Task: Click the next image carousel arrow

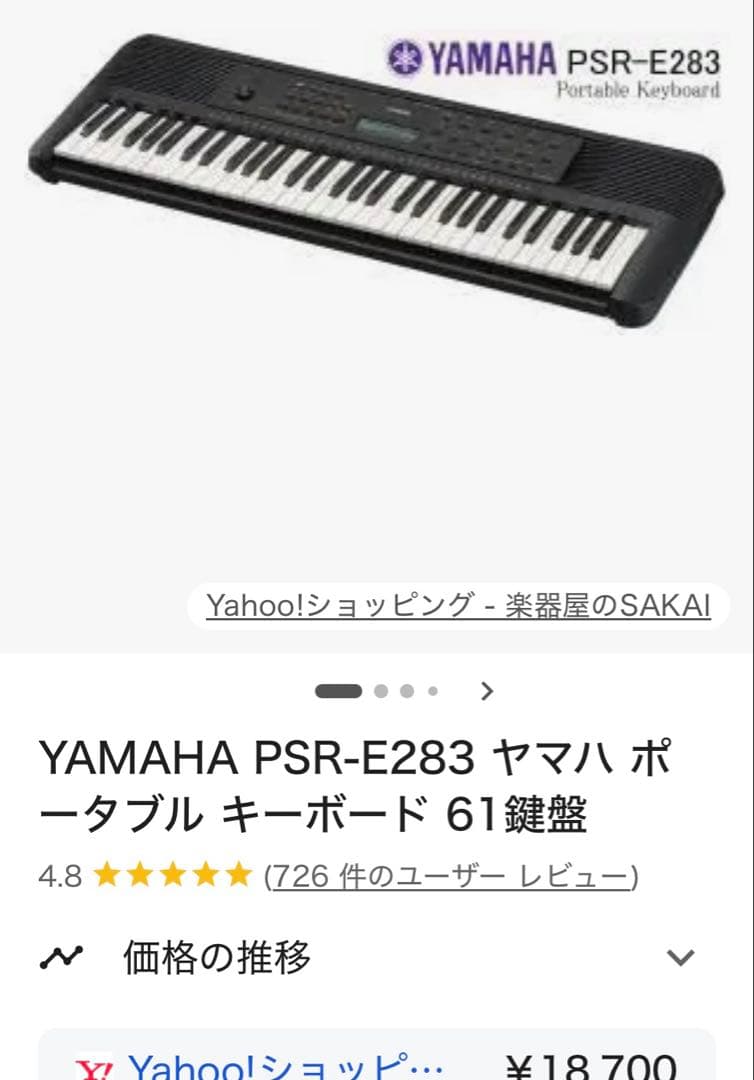Action: (487, 691)
